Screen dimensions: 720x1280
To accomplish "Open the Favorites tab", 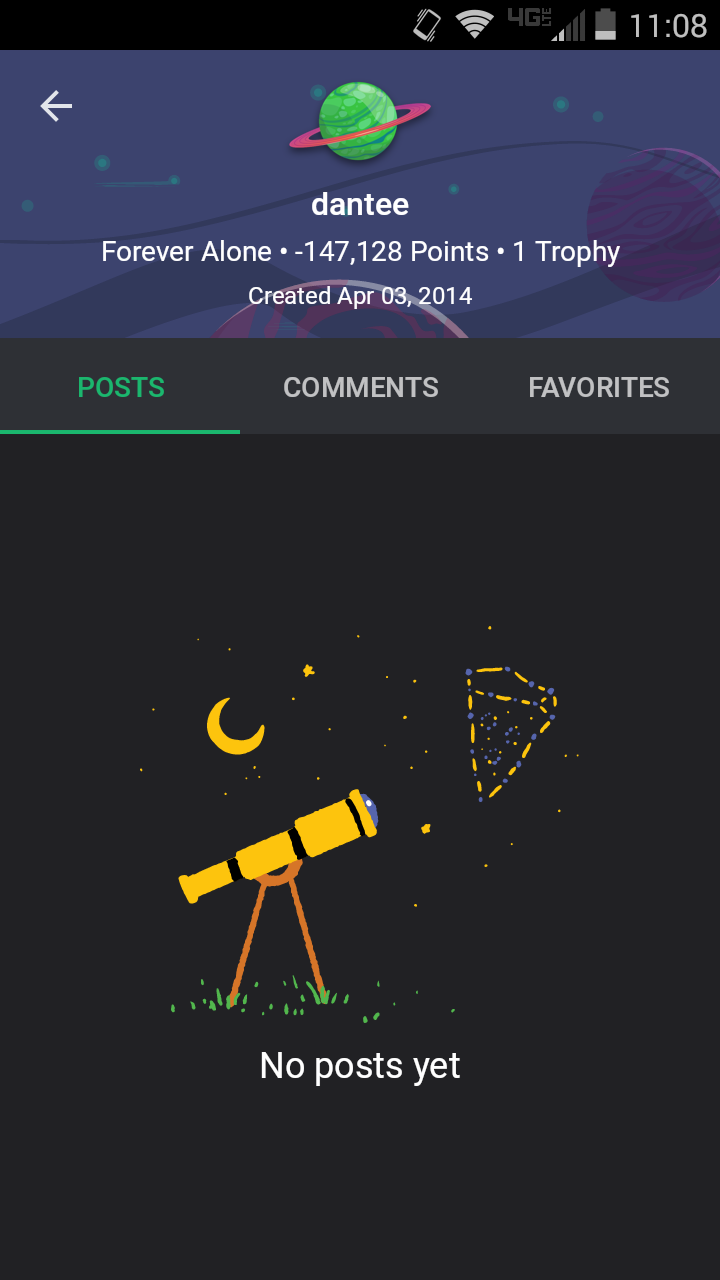I will pos(599,388).
